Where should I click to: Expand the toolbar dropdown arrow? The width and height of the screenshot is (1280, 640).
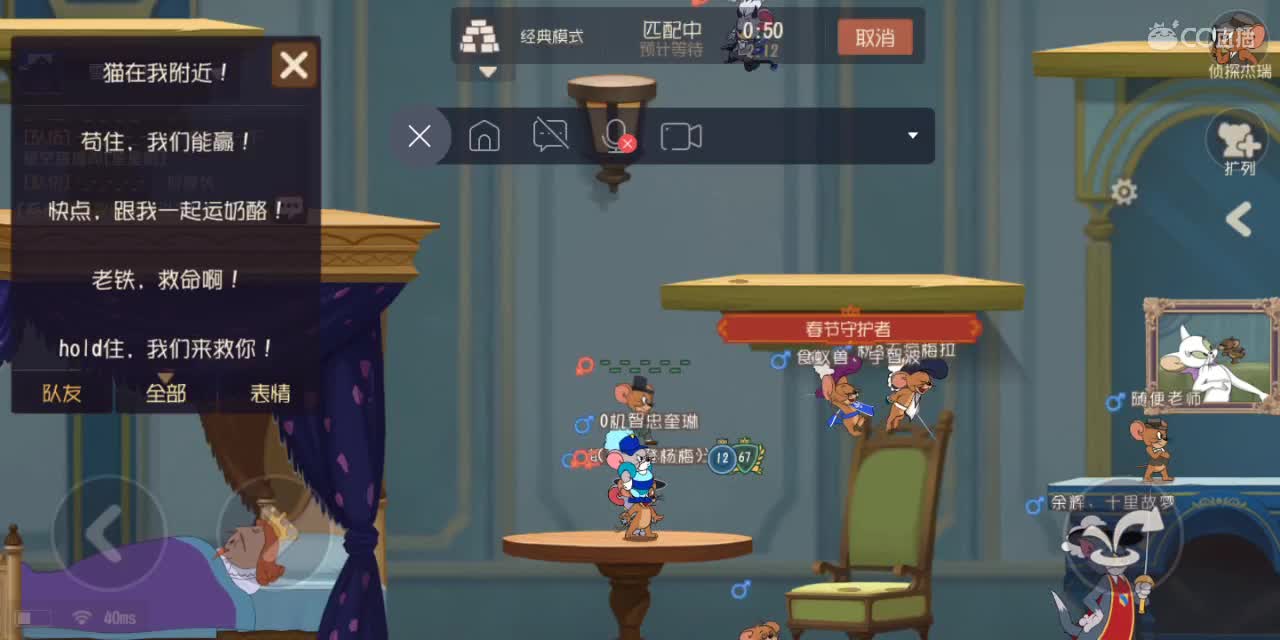point(912,136)
